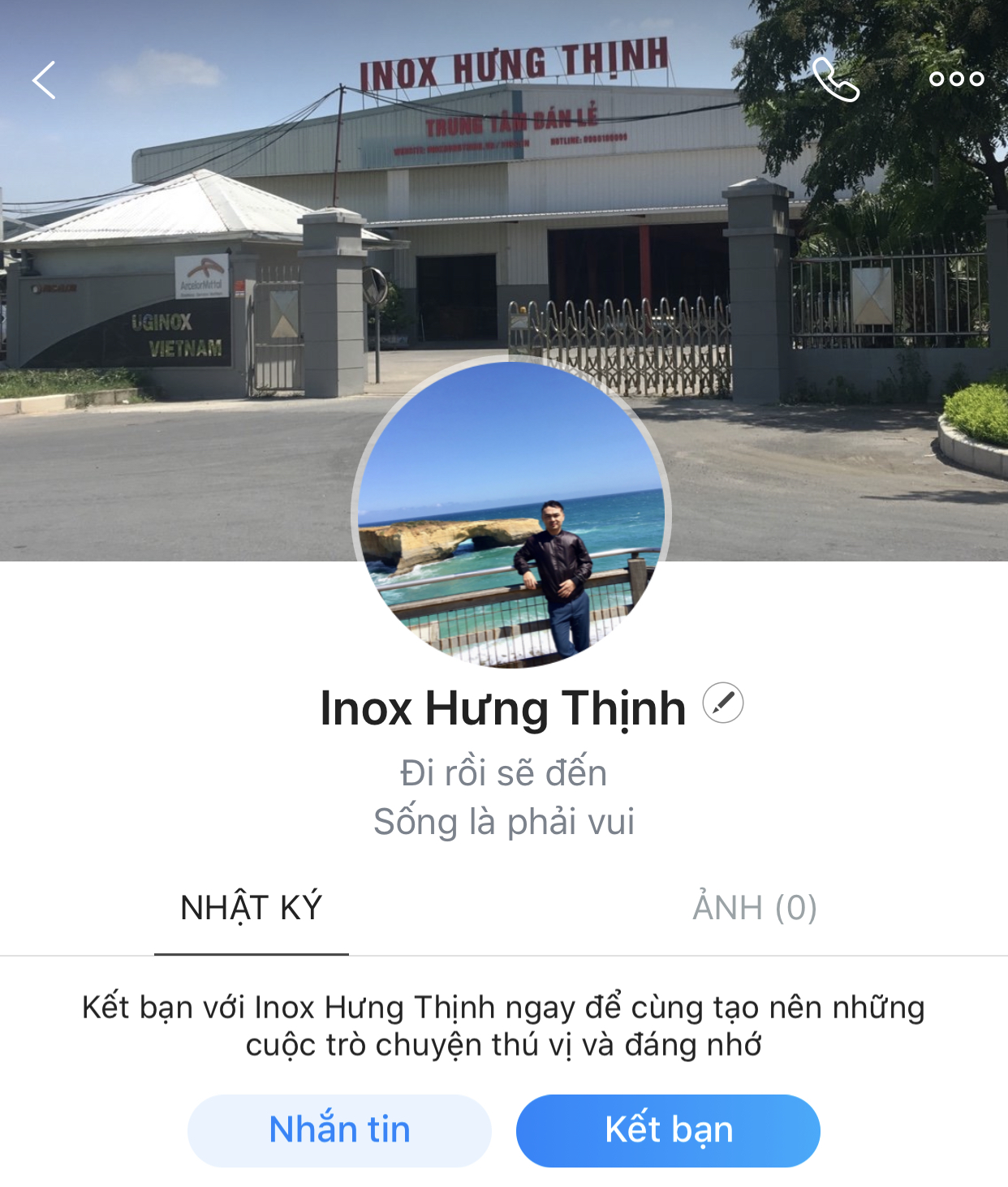Tap the pencil icon next to the profile name
This screenshot has width=1008, height=1187.
(x=722, y=703)
